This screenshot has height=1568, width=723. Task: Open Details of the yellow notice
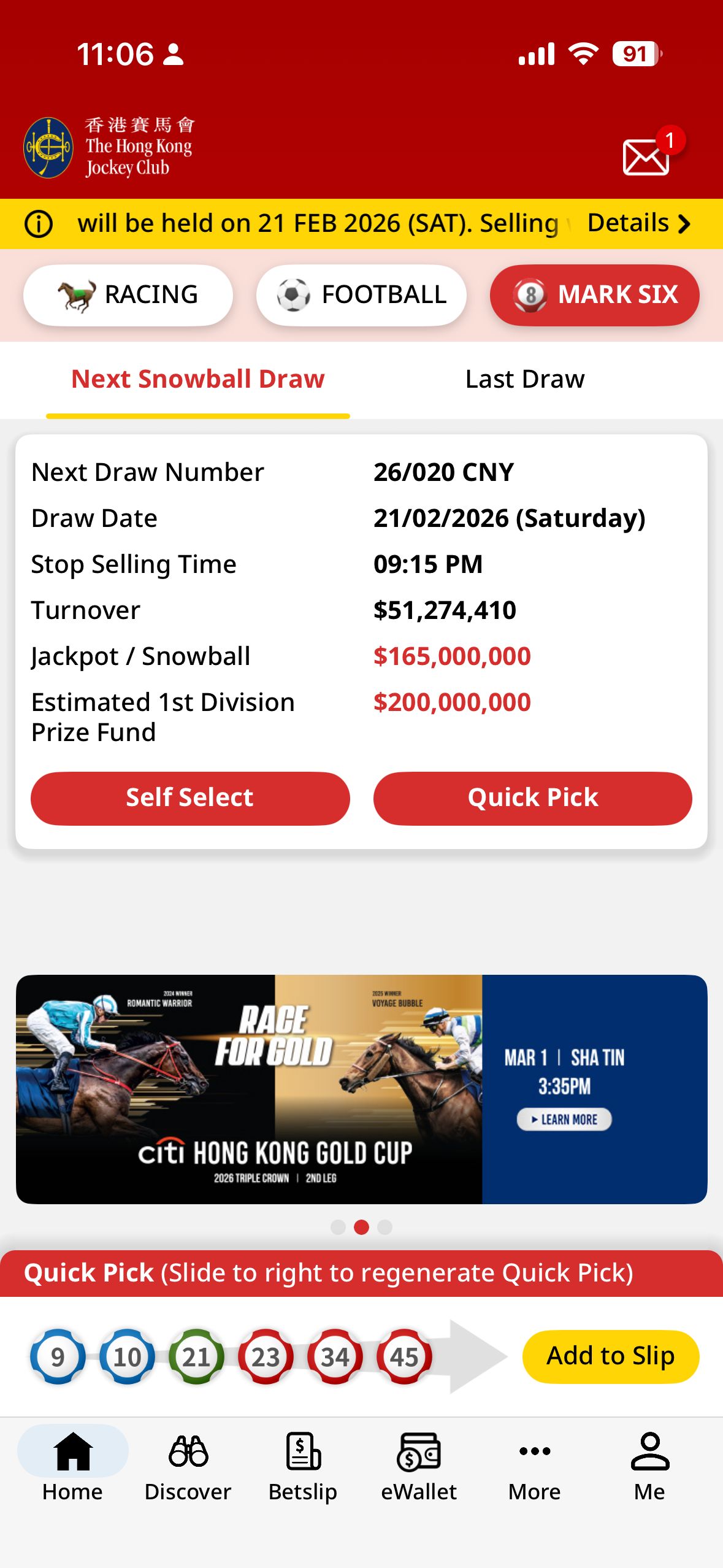(x=638, y=223)
